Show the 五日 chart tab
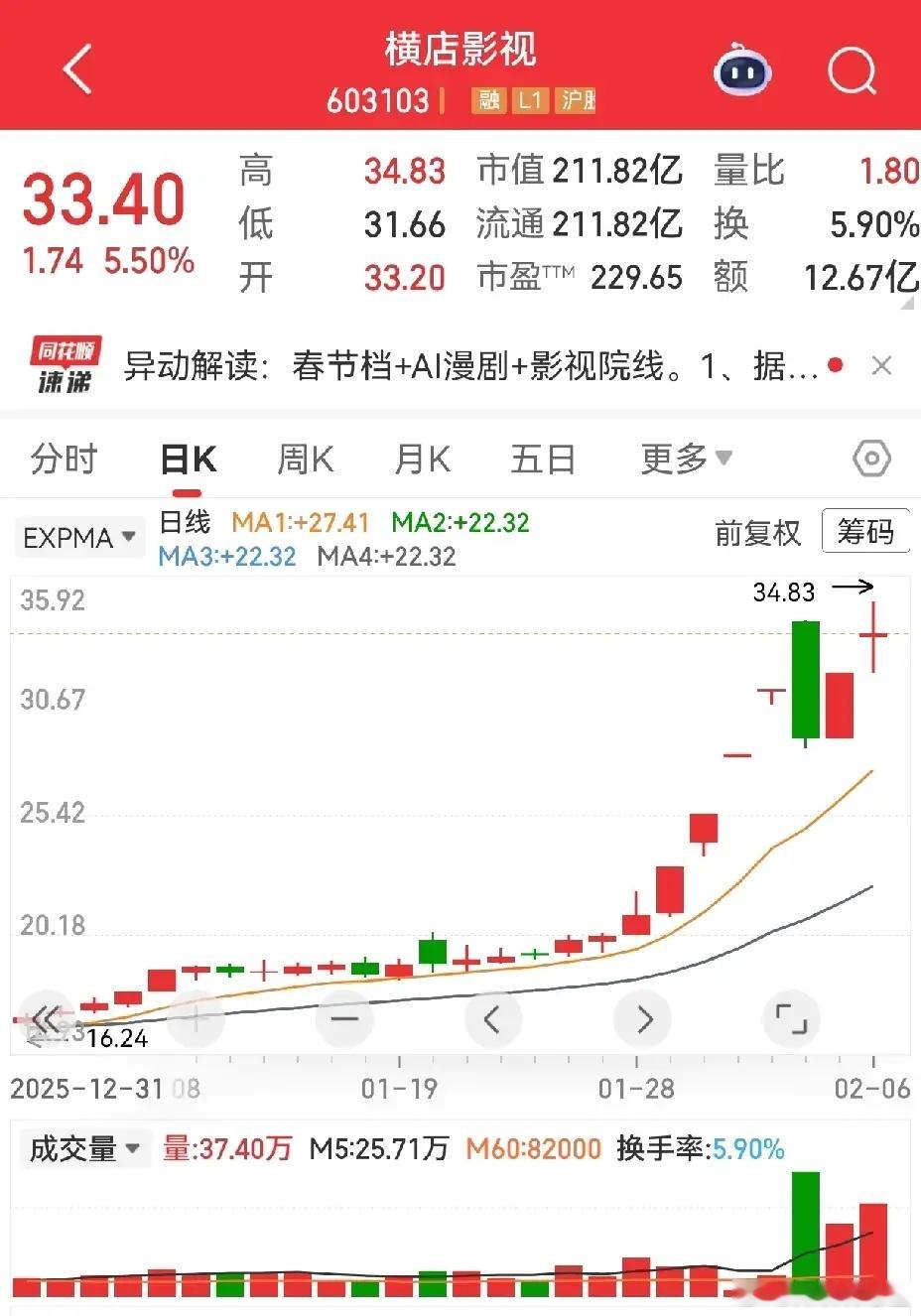Image resolution: width=921 pixels, height=1316 pixels. [x=543, y=460]
